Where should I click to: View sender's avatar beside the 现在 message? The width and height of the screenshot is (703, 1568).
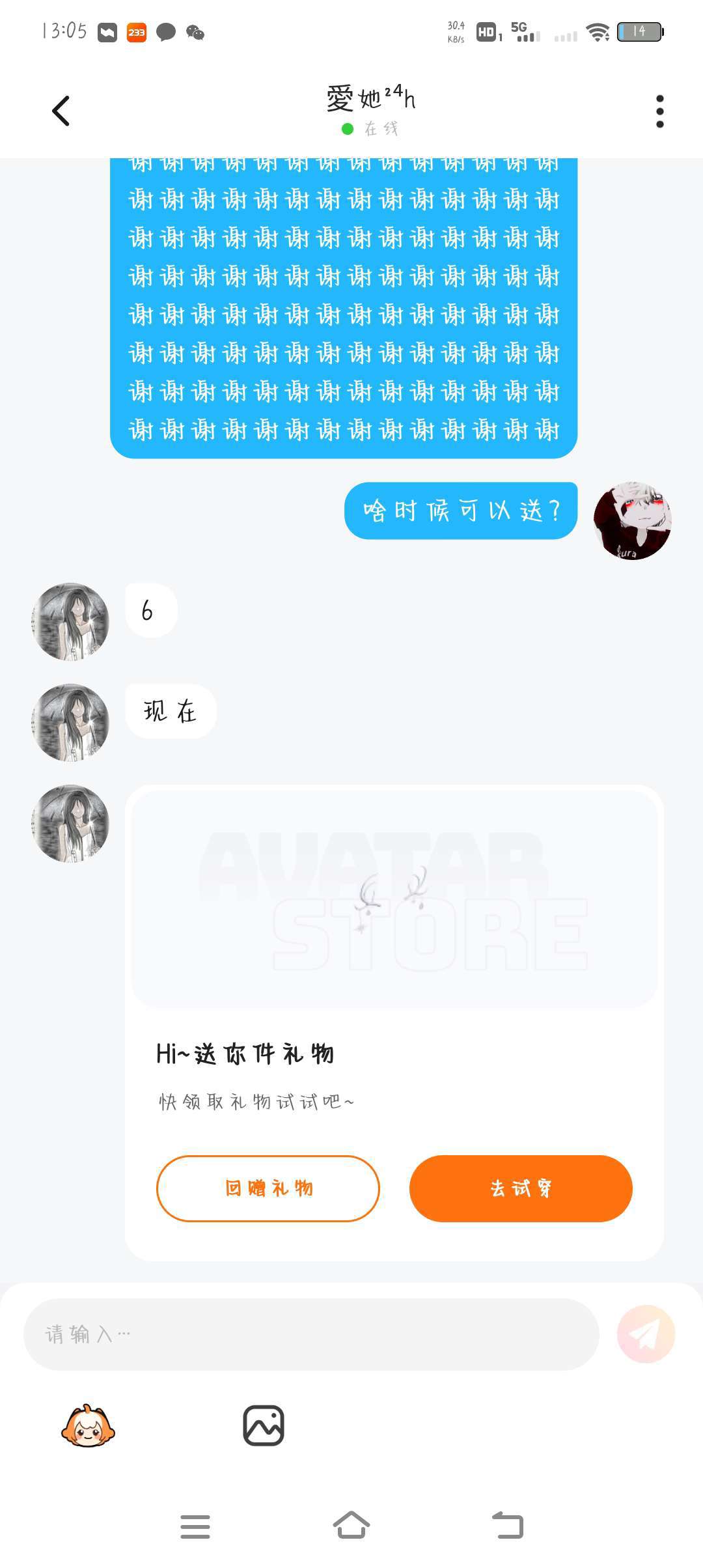click(x=70, y=722)
